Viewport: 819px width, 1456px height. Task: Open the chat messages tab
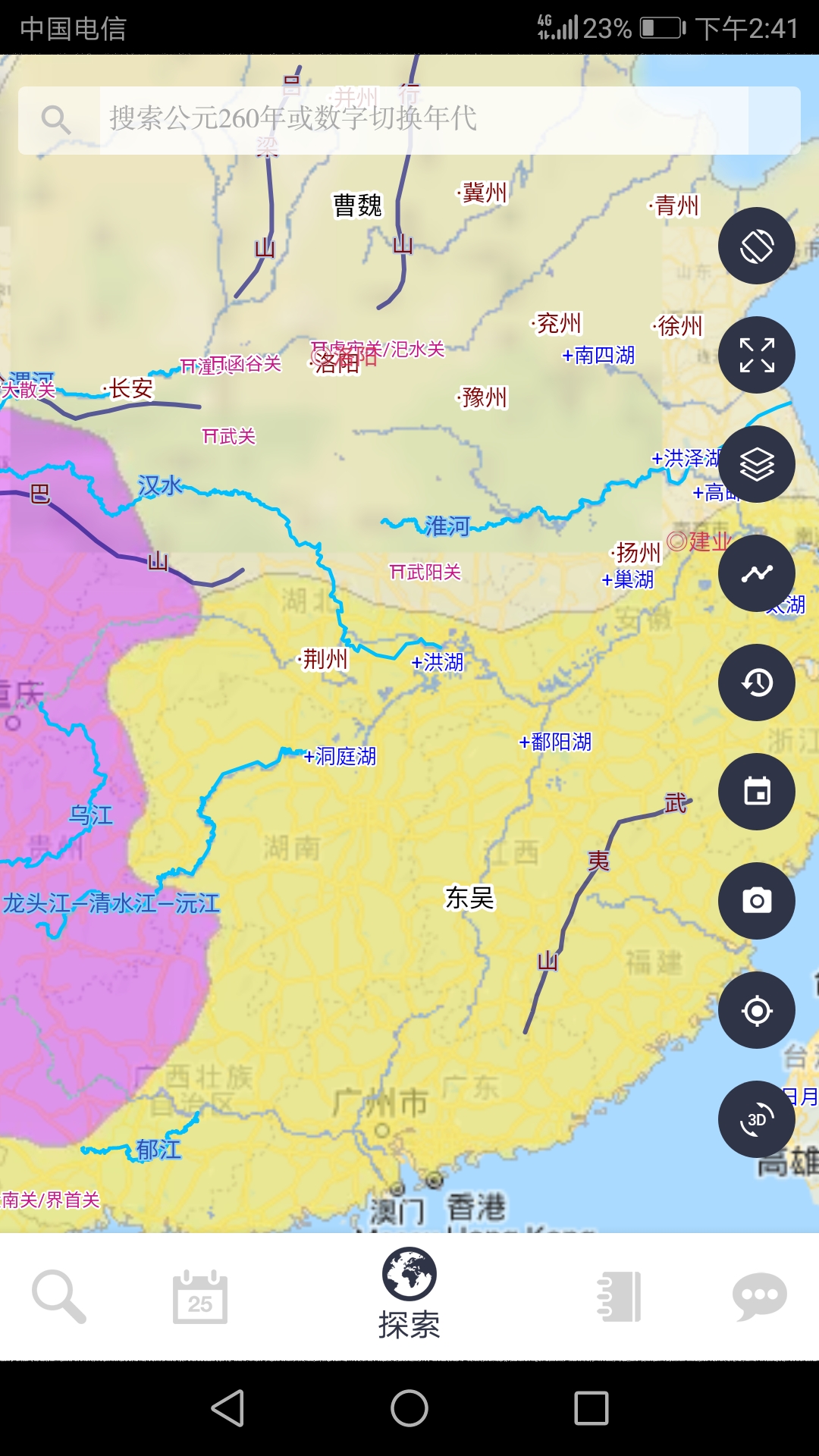click(x=759, y=1297)
